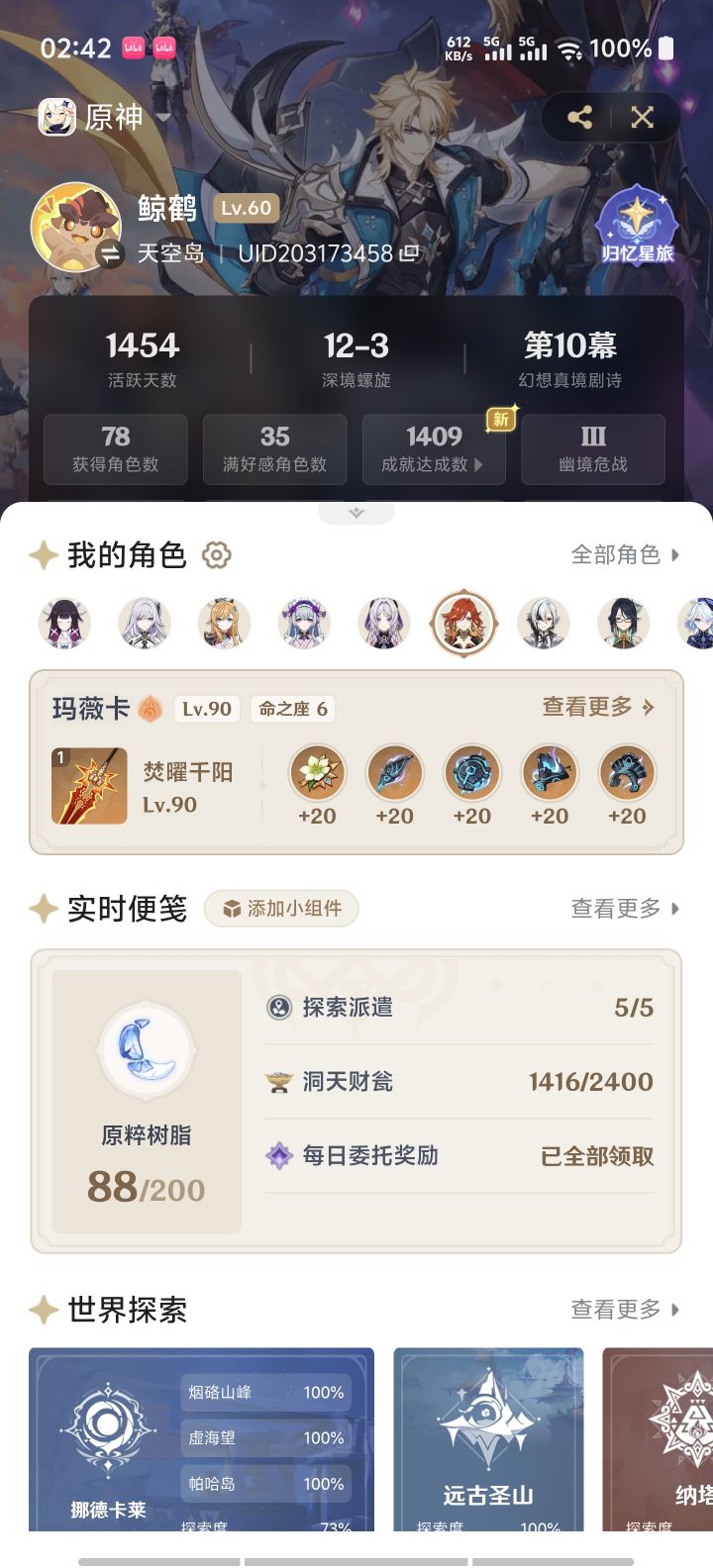Click the 洞天财瓮 treasure jar icon

(281, 1082)
